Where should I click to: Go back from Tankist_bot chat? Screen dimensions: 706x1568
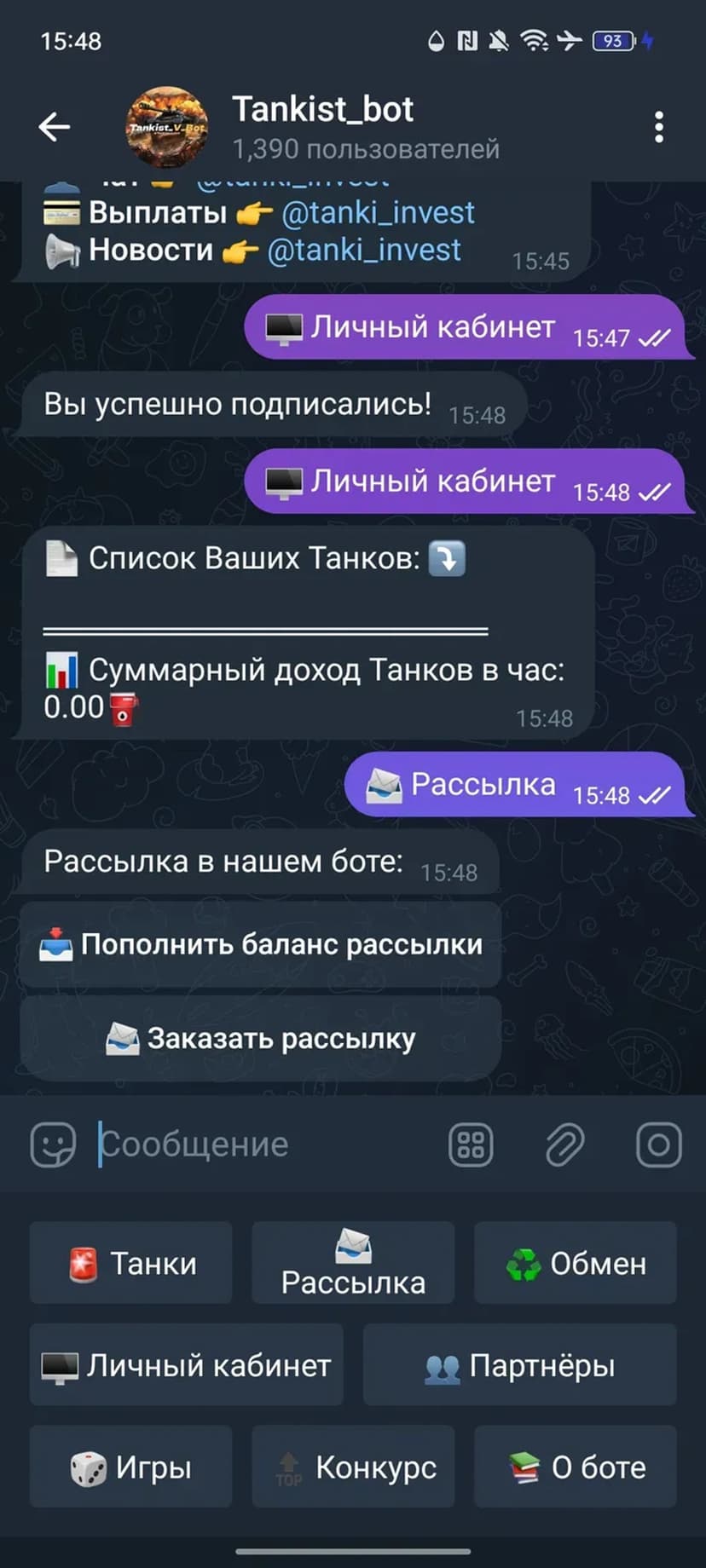coord(55,127)
